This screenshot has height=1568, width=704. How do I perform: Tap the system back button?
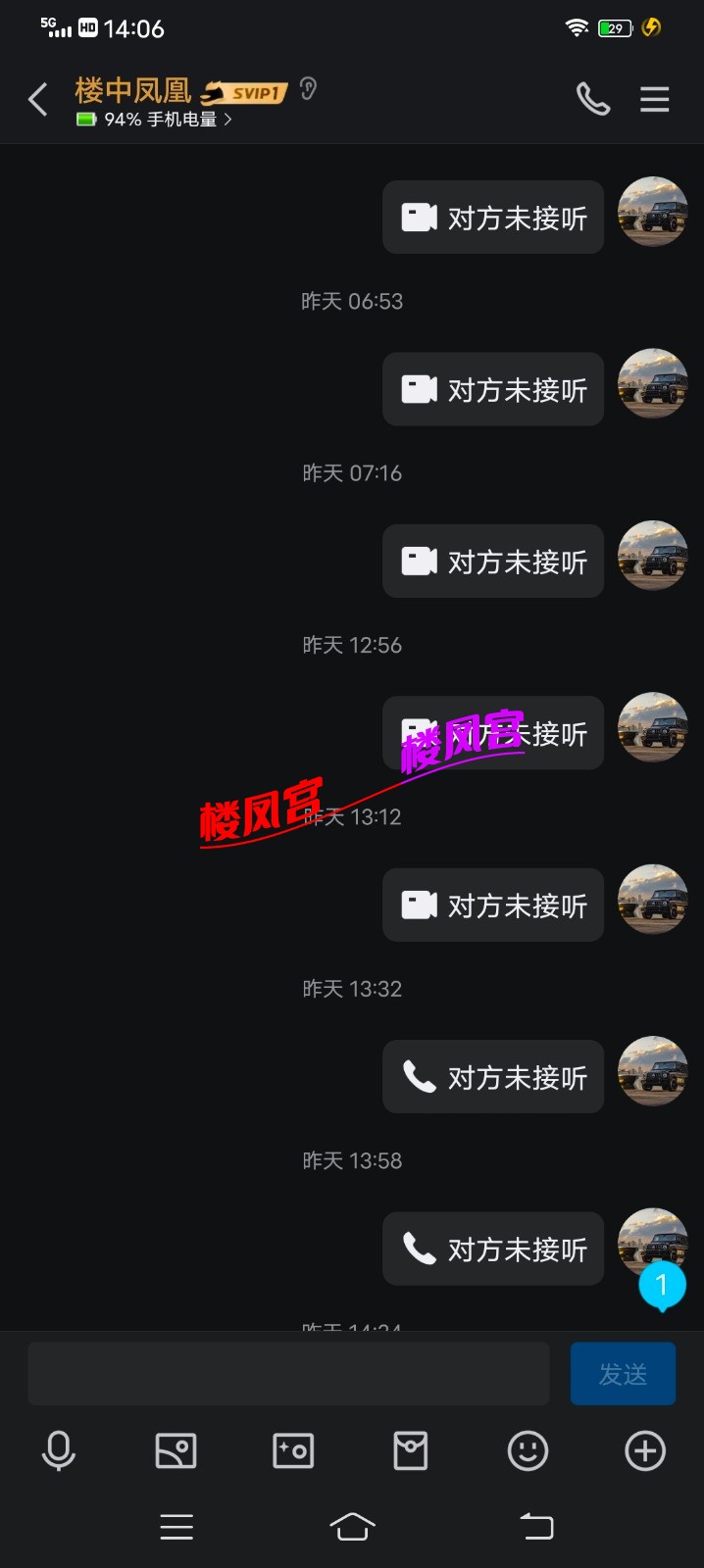click(536, 1526)
